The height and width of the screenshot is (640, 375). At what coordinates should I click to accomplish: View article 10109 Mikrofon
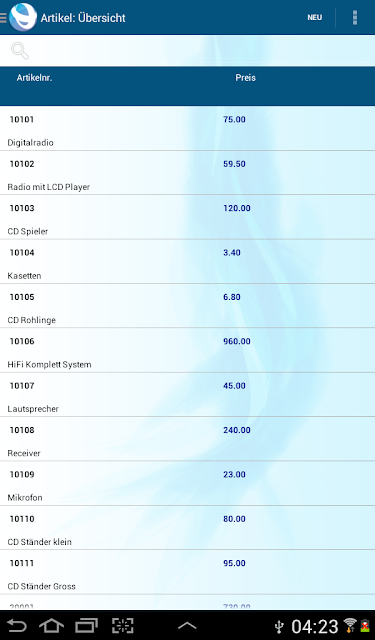(x=187, y=483)
